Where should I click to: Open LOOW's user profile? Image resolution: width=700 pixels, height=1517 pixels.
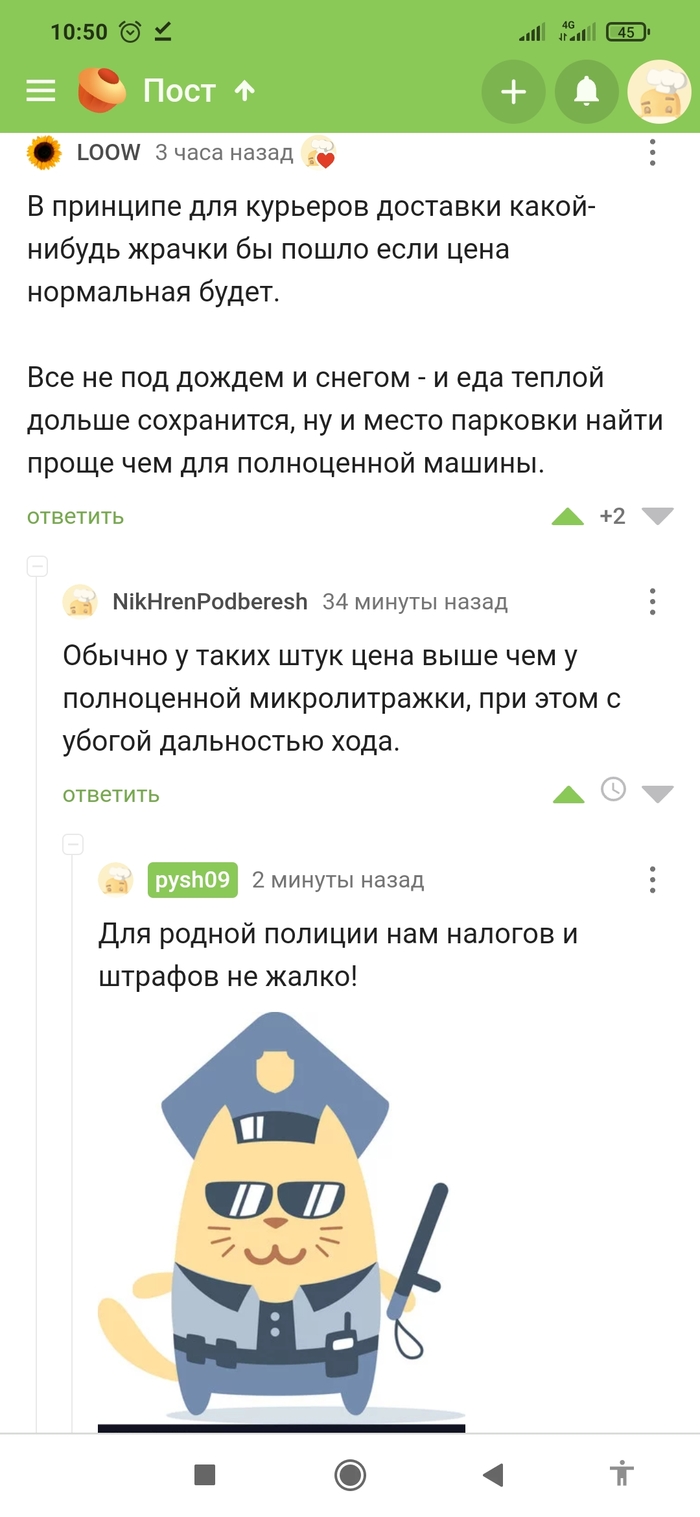point(108,153)
